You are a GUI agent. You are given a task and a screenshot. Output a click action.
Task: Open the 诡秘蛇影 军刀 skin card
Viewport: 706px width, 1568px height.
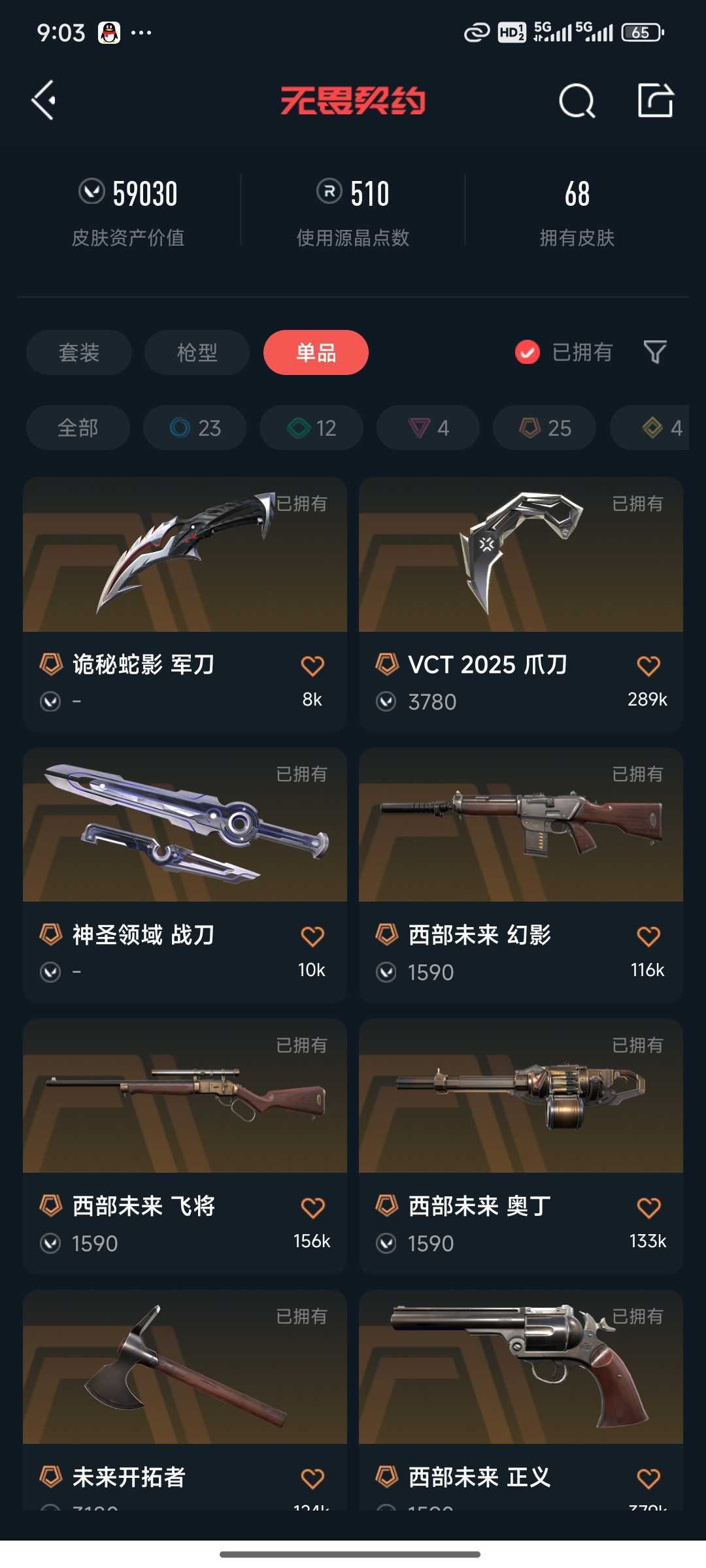click(x=185, y=605)
